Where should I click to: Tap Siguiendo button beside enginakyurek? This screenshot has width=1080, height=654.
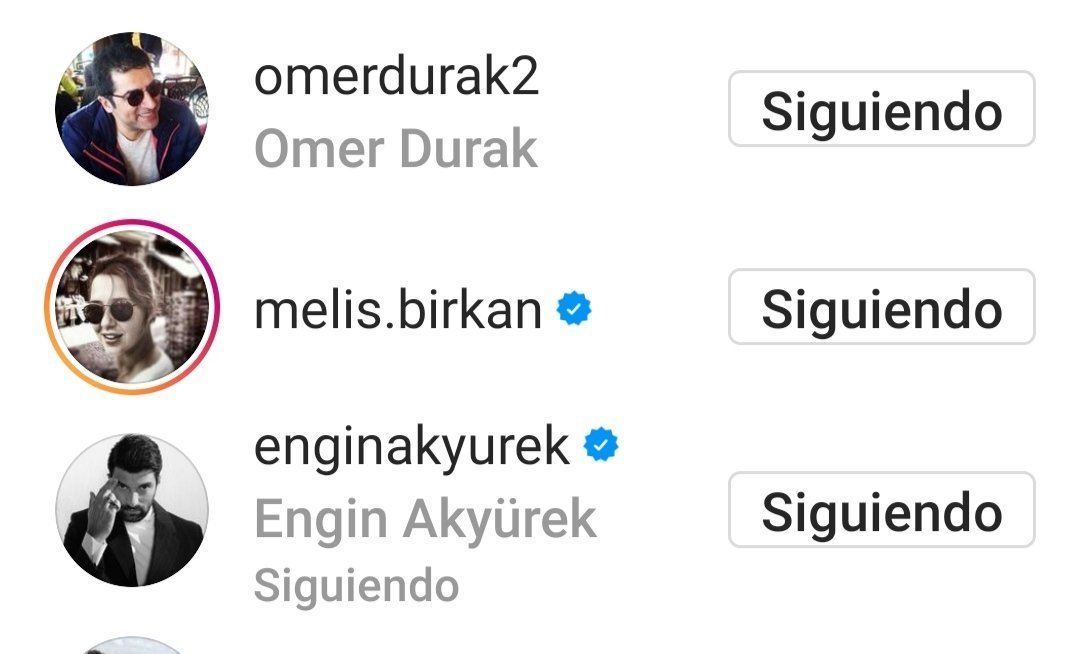pos(882,509)
